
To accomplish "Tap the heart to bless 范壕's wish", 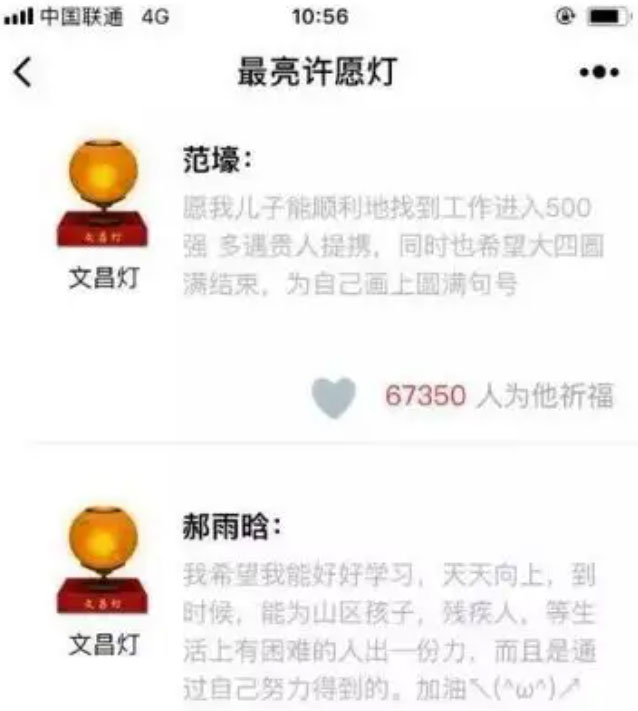I will pyautogui.click(x=333, y=397).
